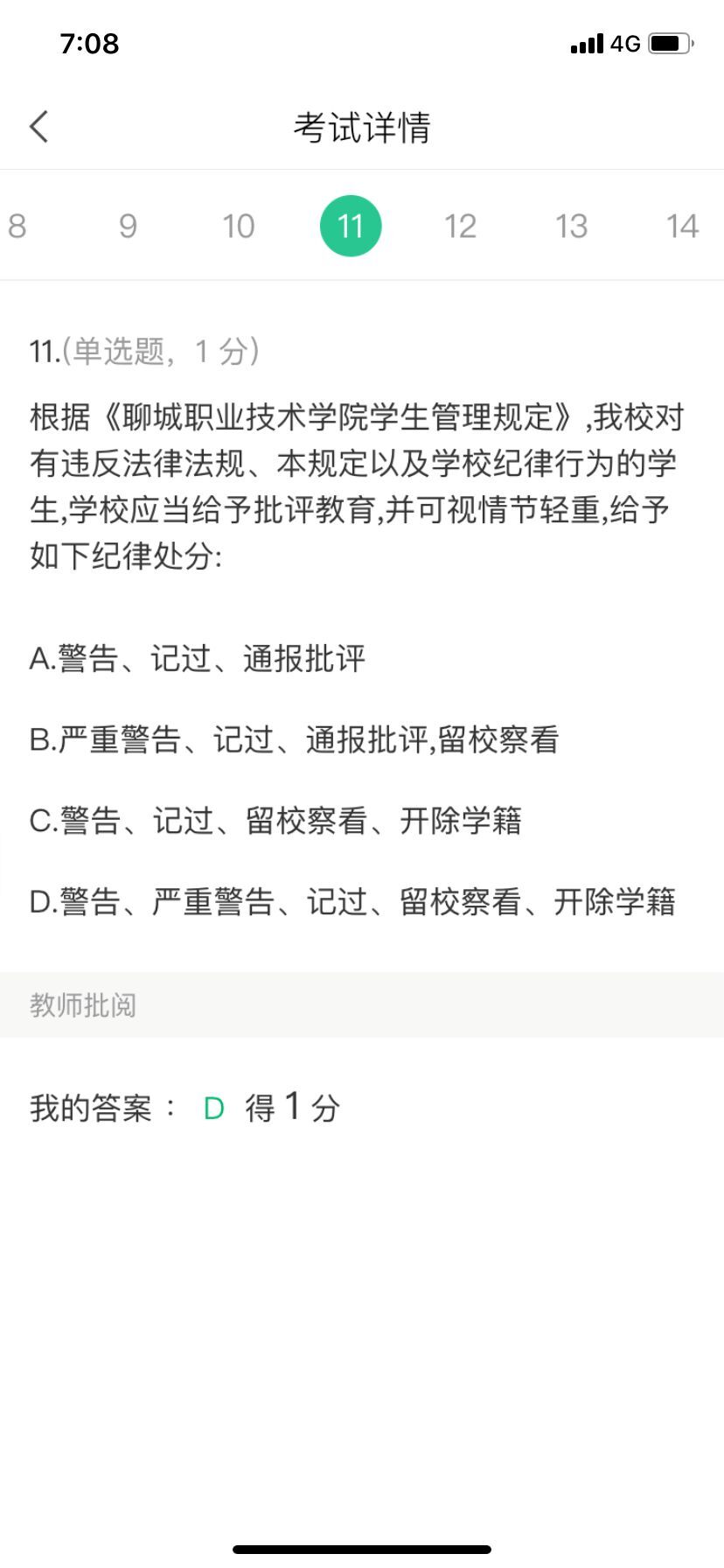Select question 11 in the number bar
This screenshot has width=724, height=1568.
(351, 227)
